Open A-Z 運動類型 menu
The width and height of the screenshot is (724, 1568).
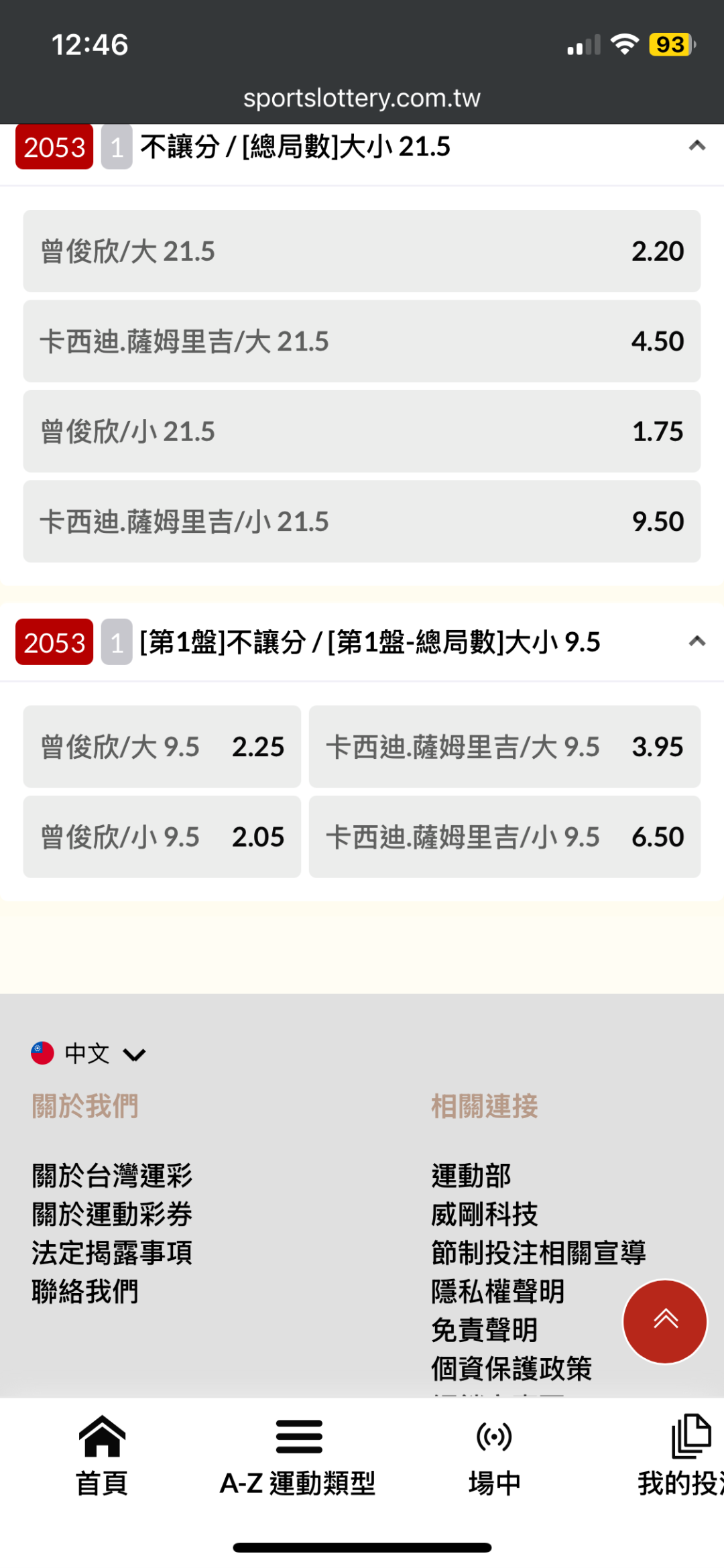click(x=298, y=1456)
